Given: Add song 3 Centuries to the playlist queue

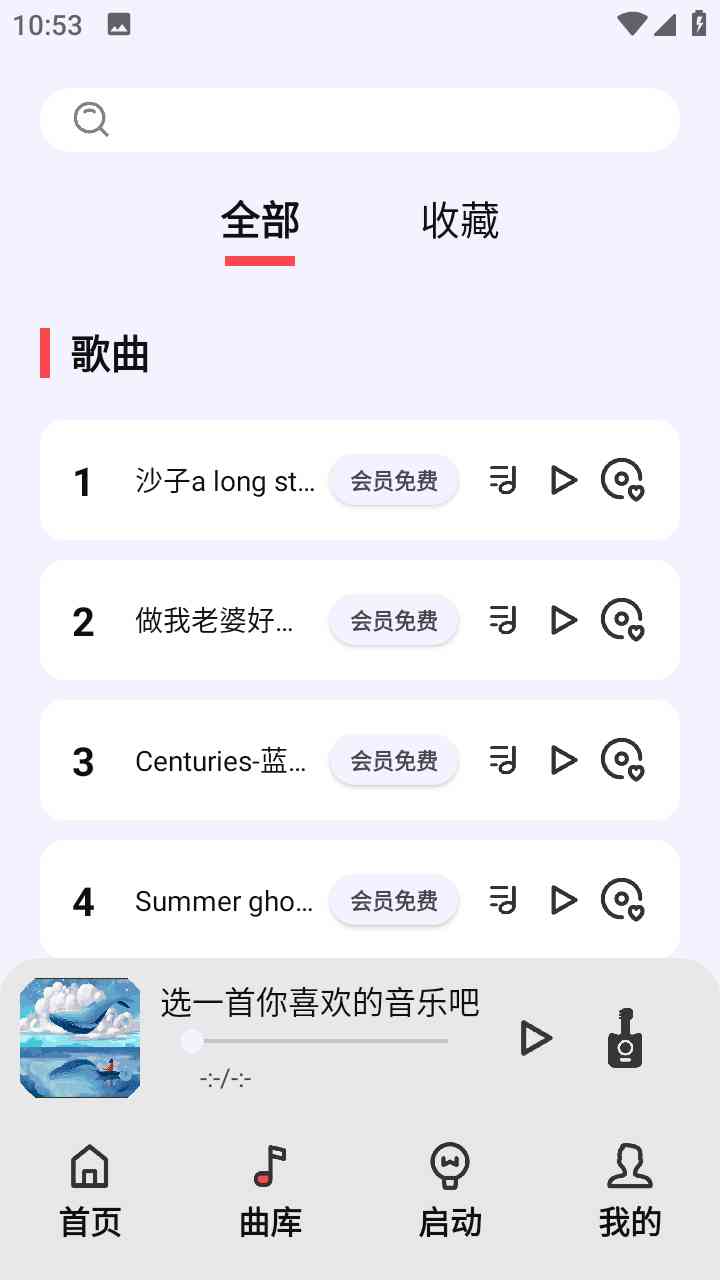Looking at the screenshot, I should pos(503,760).
